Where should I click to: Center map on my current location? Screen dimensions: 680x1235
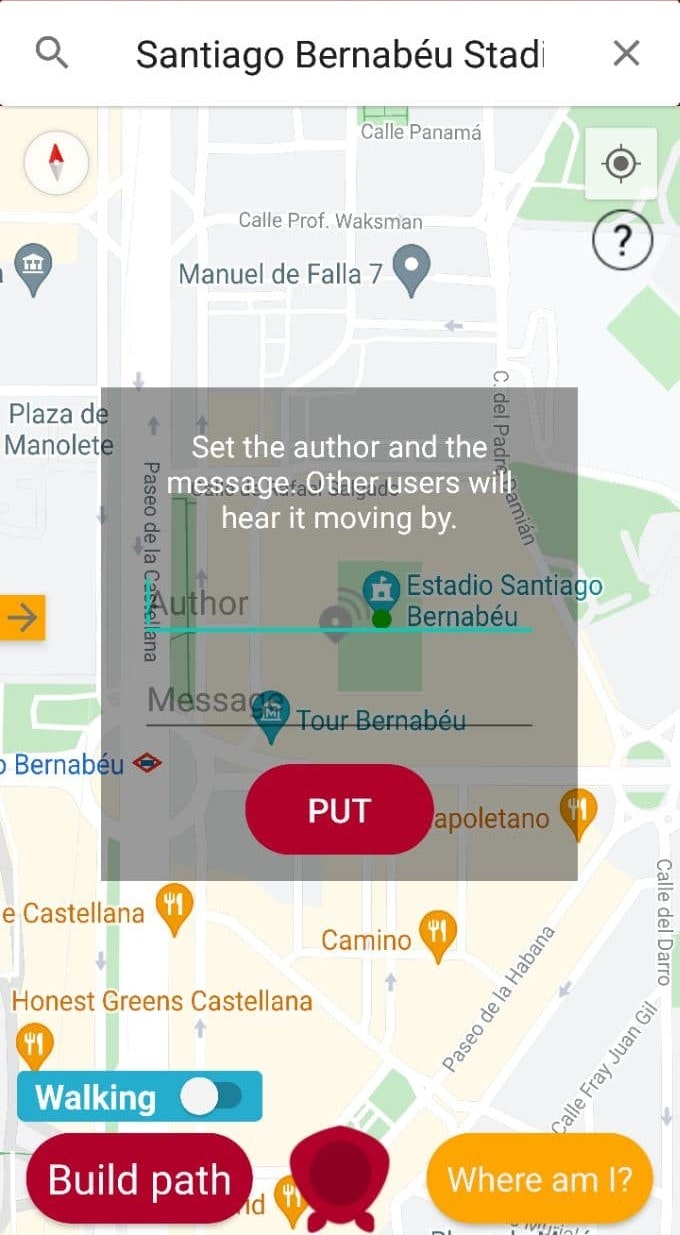point(621,163)
